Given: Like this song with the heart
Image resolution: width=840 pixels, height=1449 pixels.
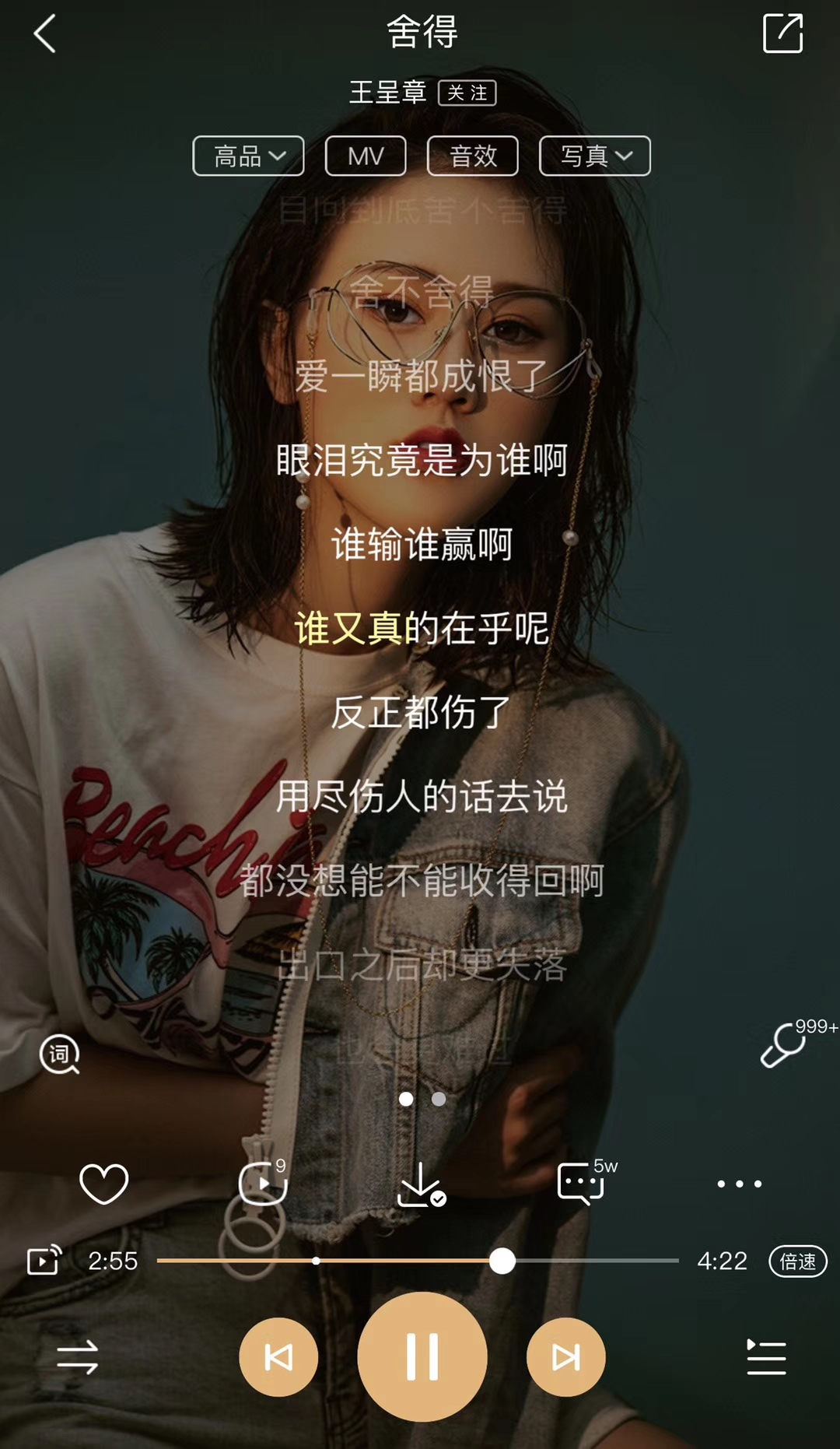Looking at the screenshot, I should (x=103, y=1184).
